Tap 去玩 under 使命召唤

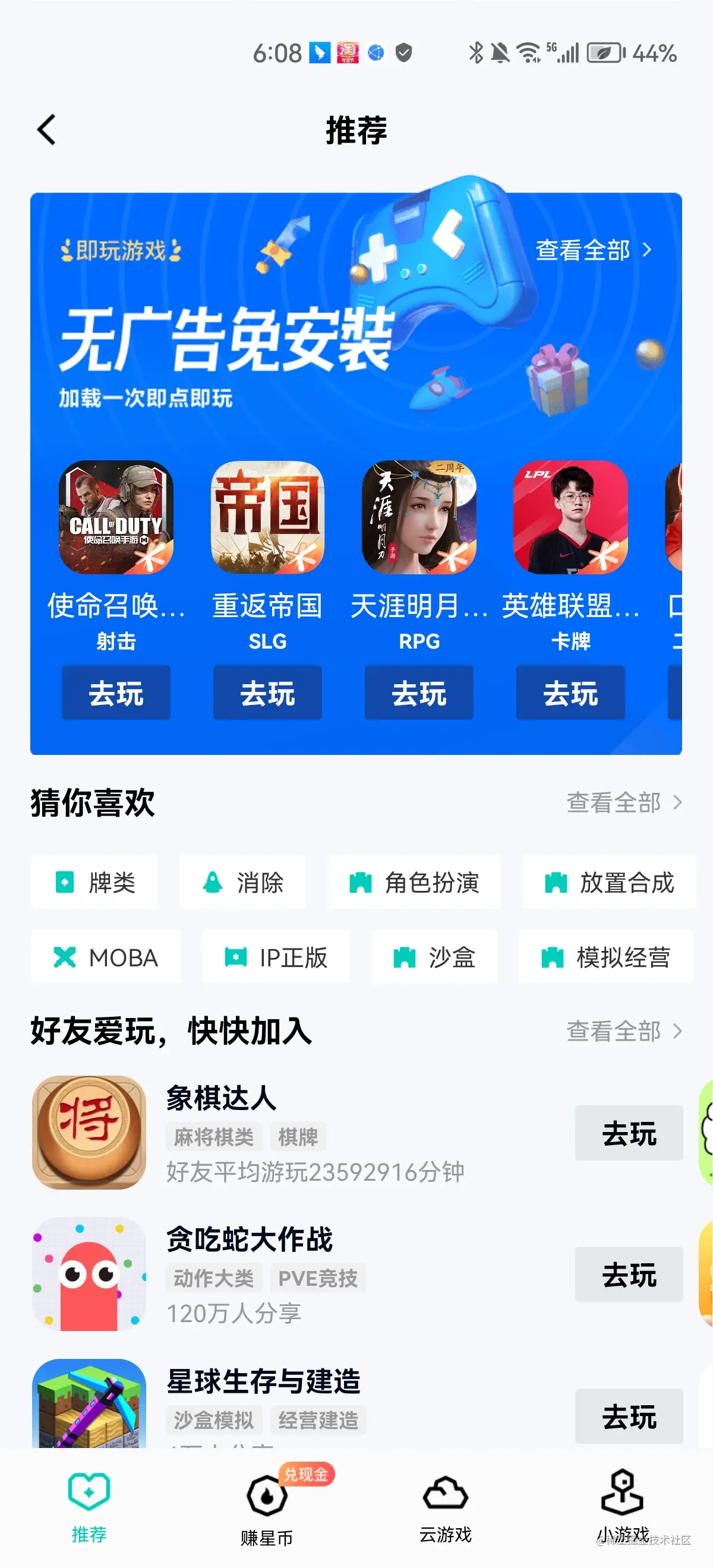click(116, 693)
